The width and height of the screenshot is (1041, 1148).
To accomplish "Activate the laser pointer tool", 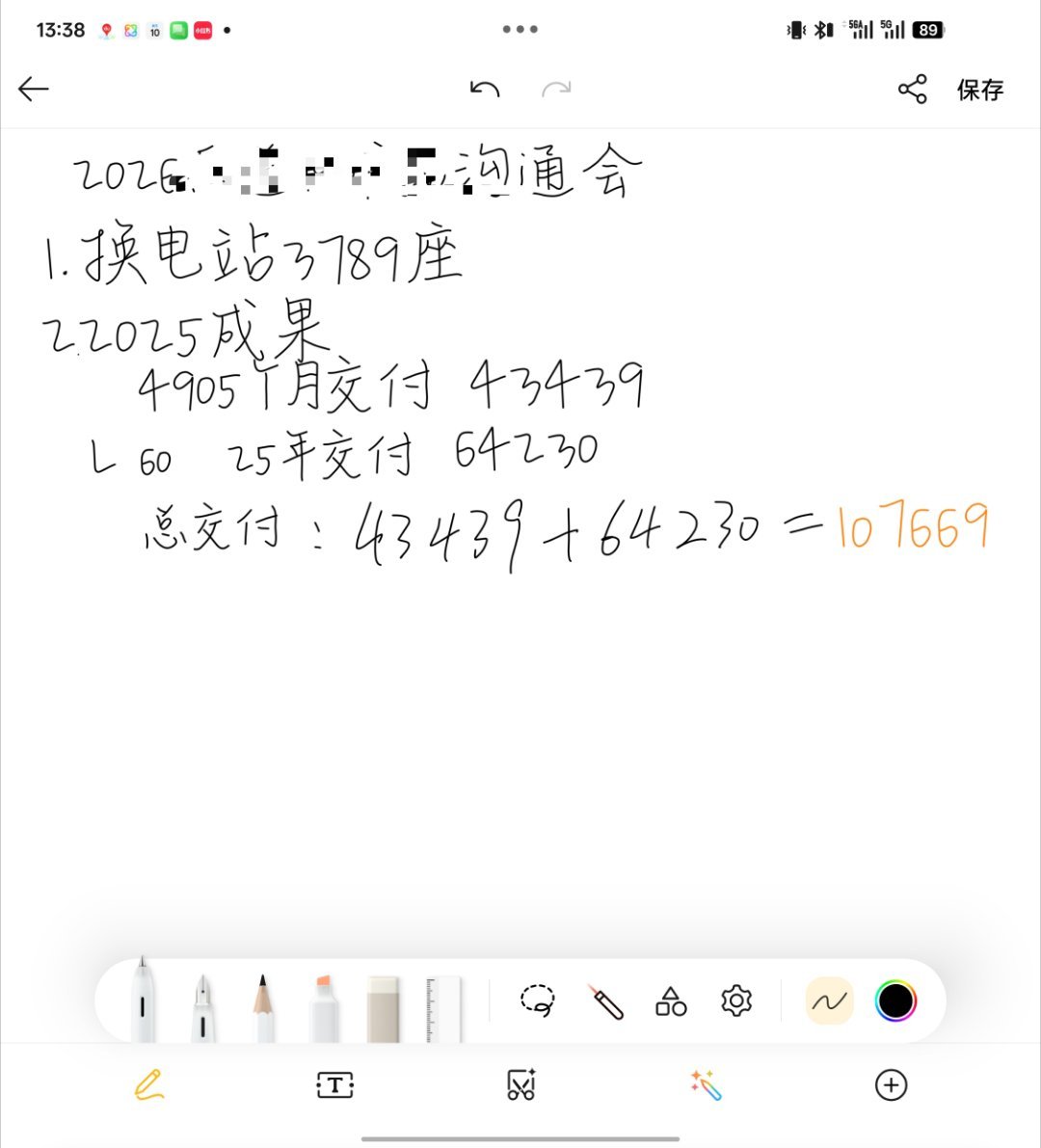I will 606,1001.
